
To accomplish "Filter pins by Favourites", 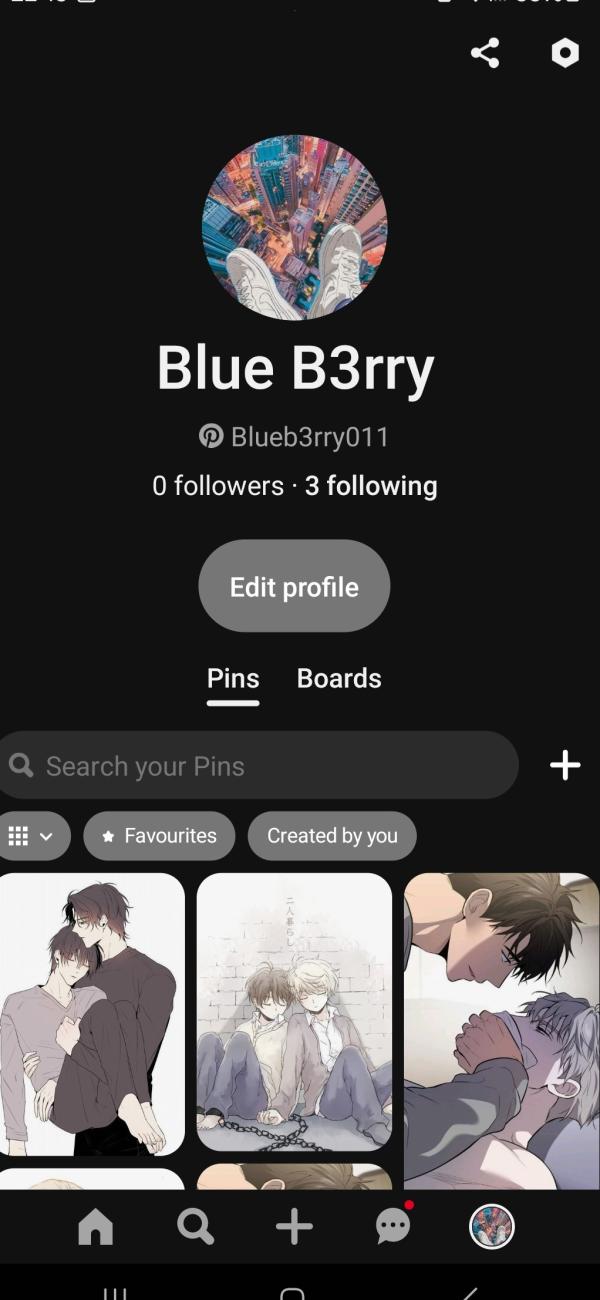I will coord(159,836).
